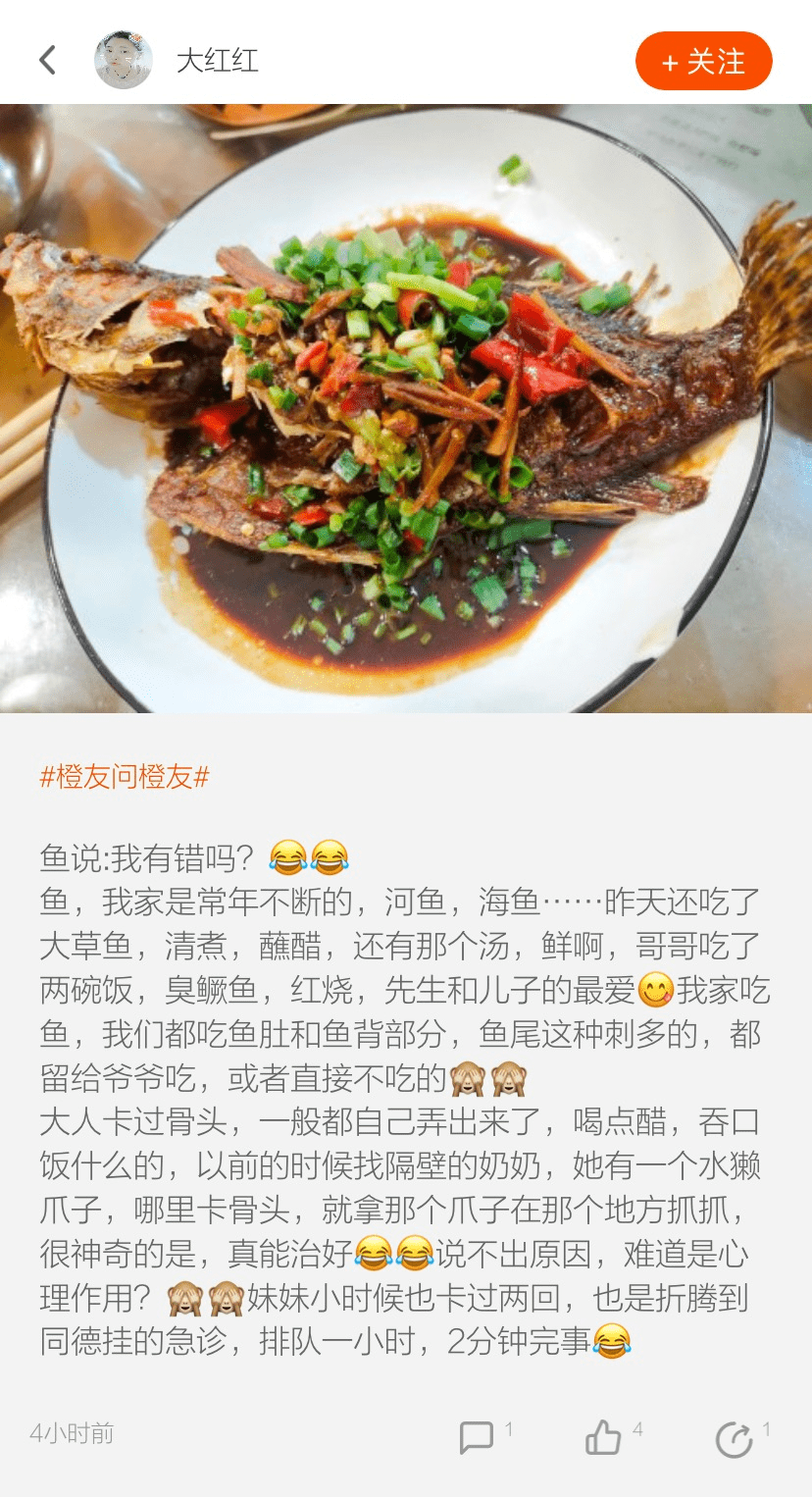
Task: Follow 大红红 using the orange +关注 button
Action: pos(703,61)
